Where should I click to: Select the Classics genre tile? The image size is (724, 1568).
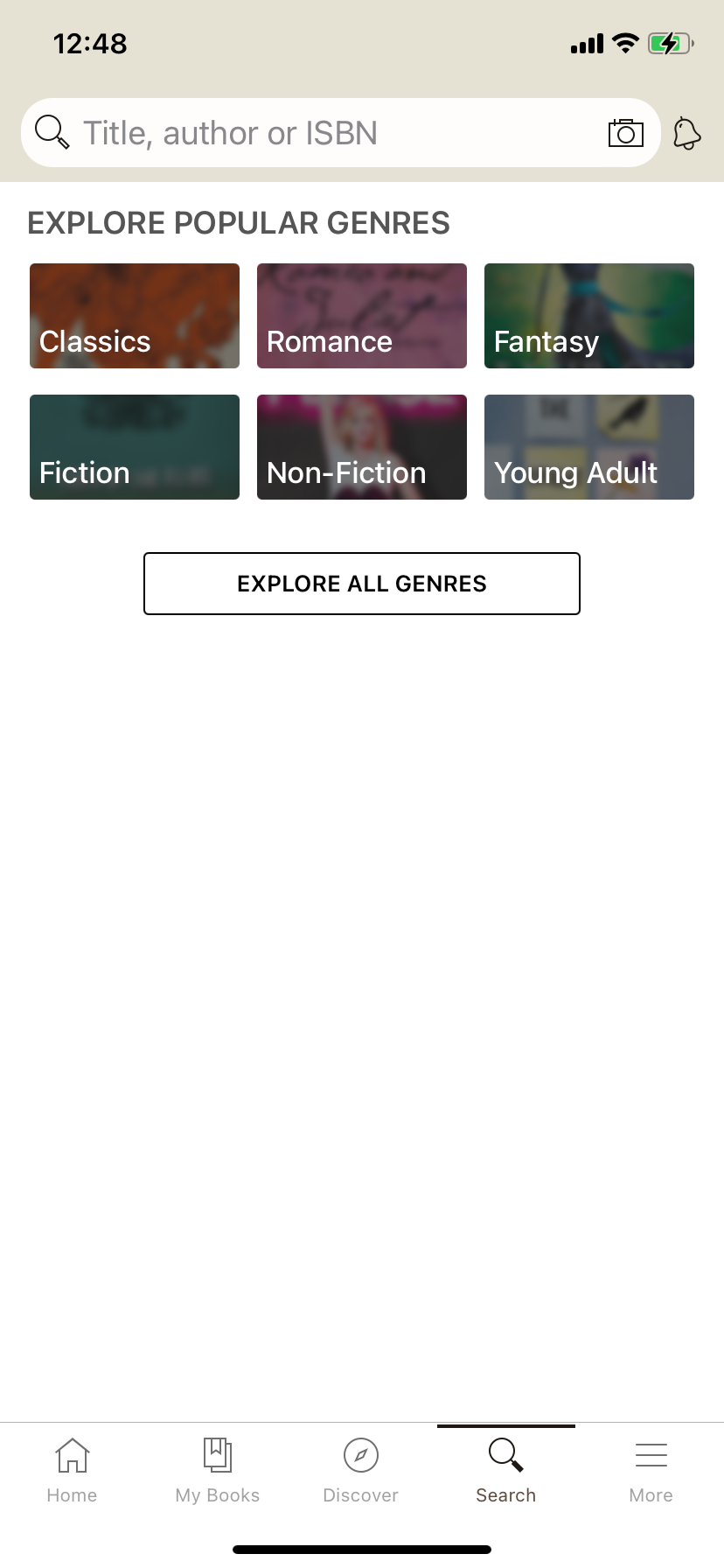point(134,315)
